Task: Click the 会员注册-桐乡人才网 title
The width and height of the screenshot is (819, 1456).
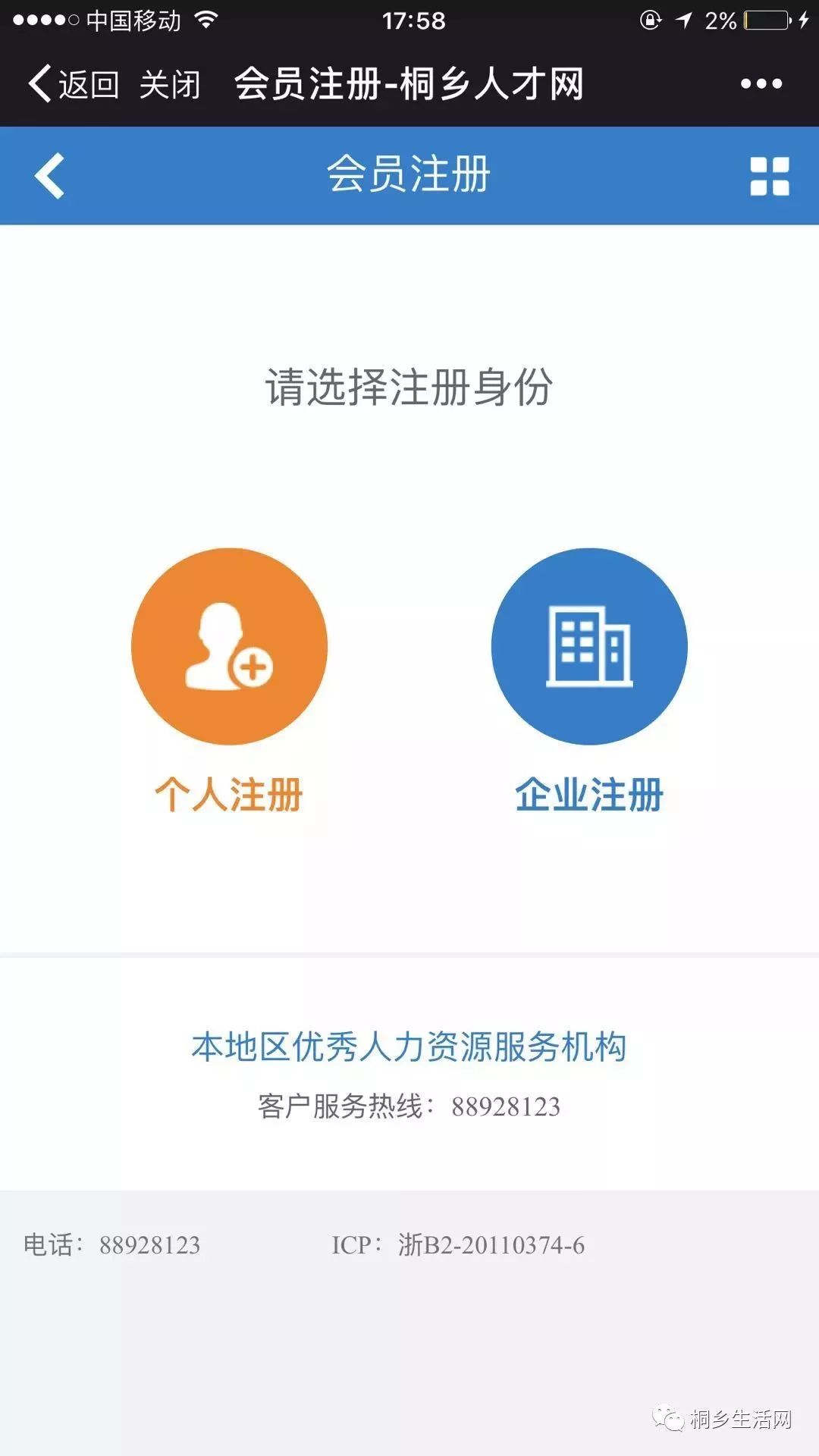Action: [409, 85]
